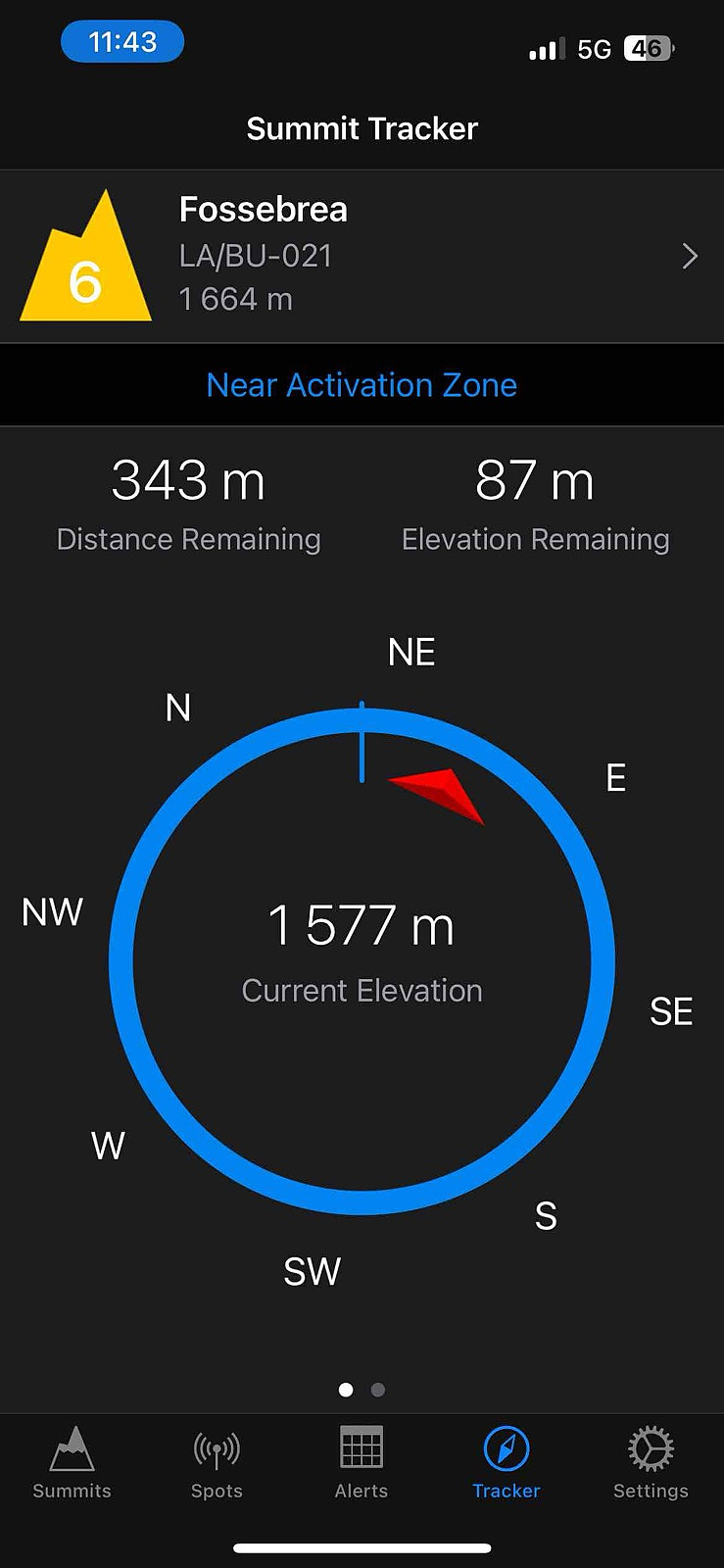Open the Fossebrea summit details row

(362, 257)
